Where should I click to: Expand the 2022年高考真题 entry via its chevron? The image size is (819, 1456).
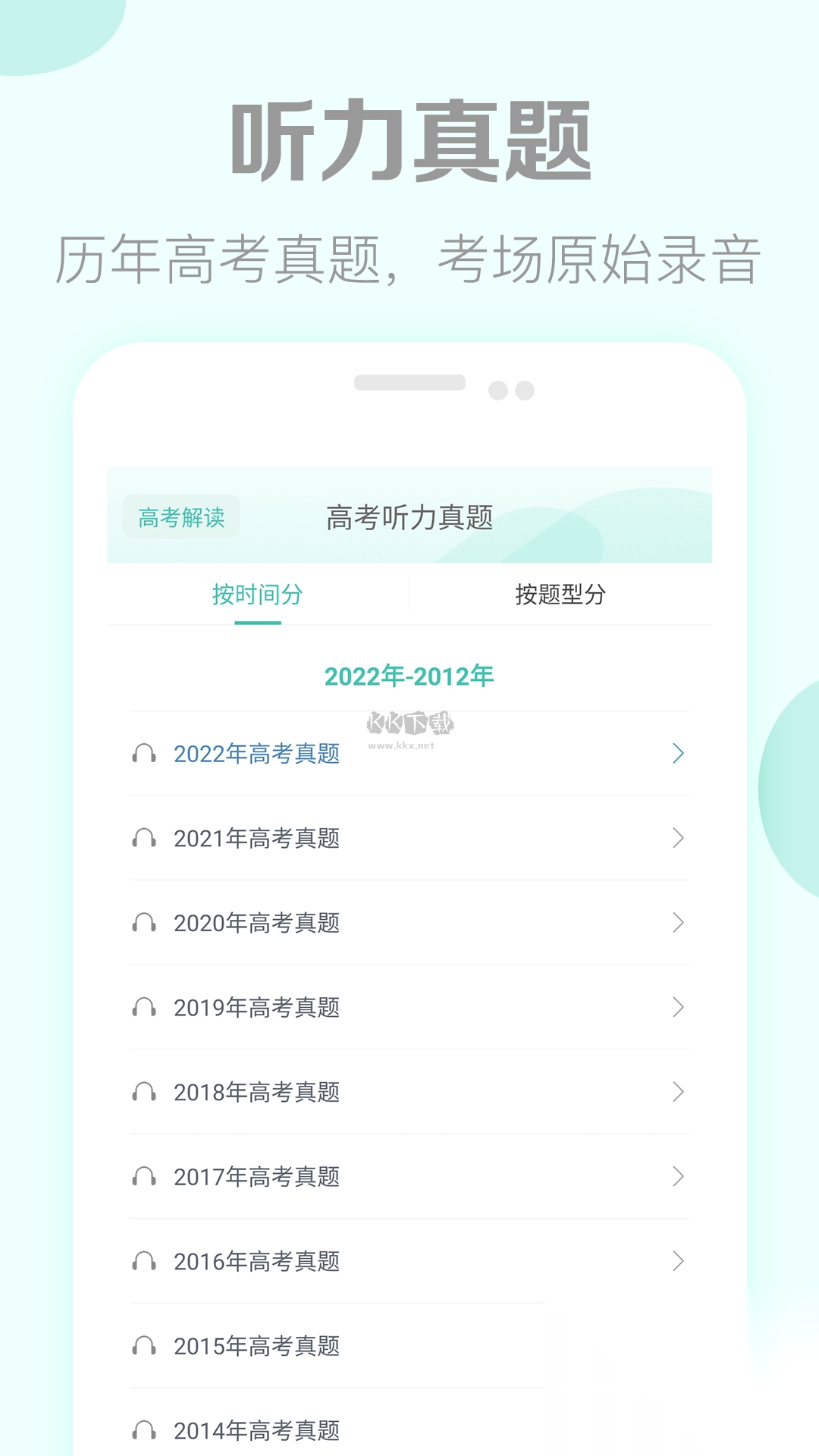click(679, 754)
